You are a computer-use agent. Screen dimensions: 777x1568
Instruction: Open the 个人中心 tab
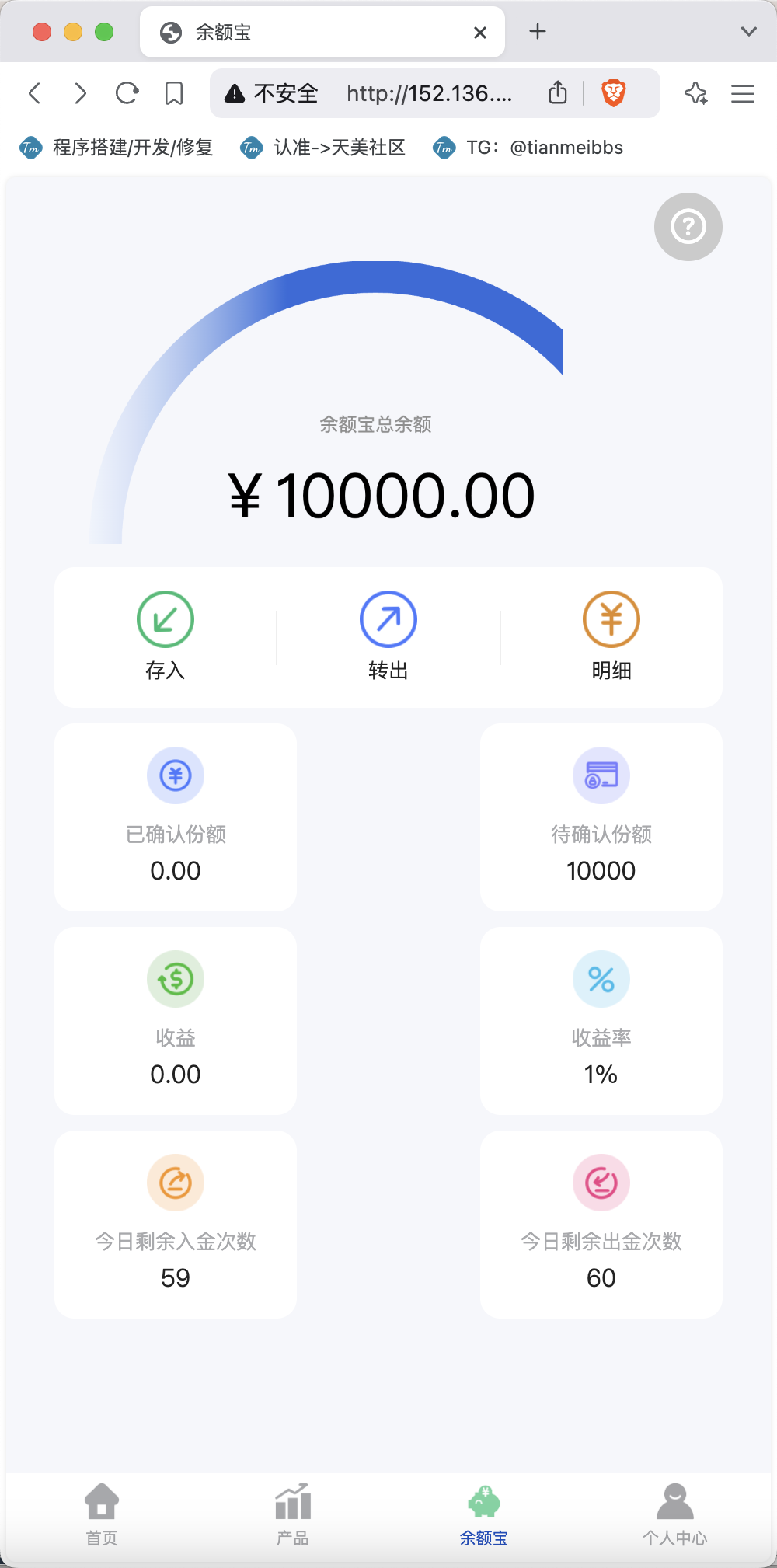(x=675, y=1514)
